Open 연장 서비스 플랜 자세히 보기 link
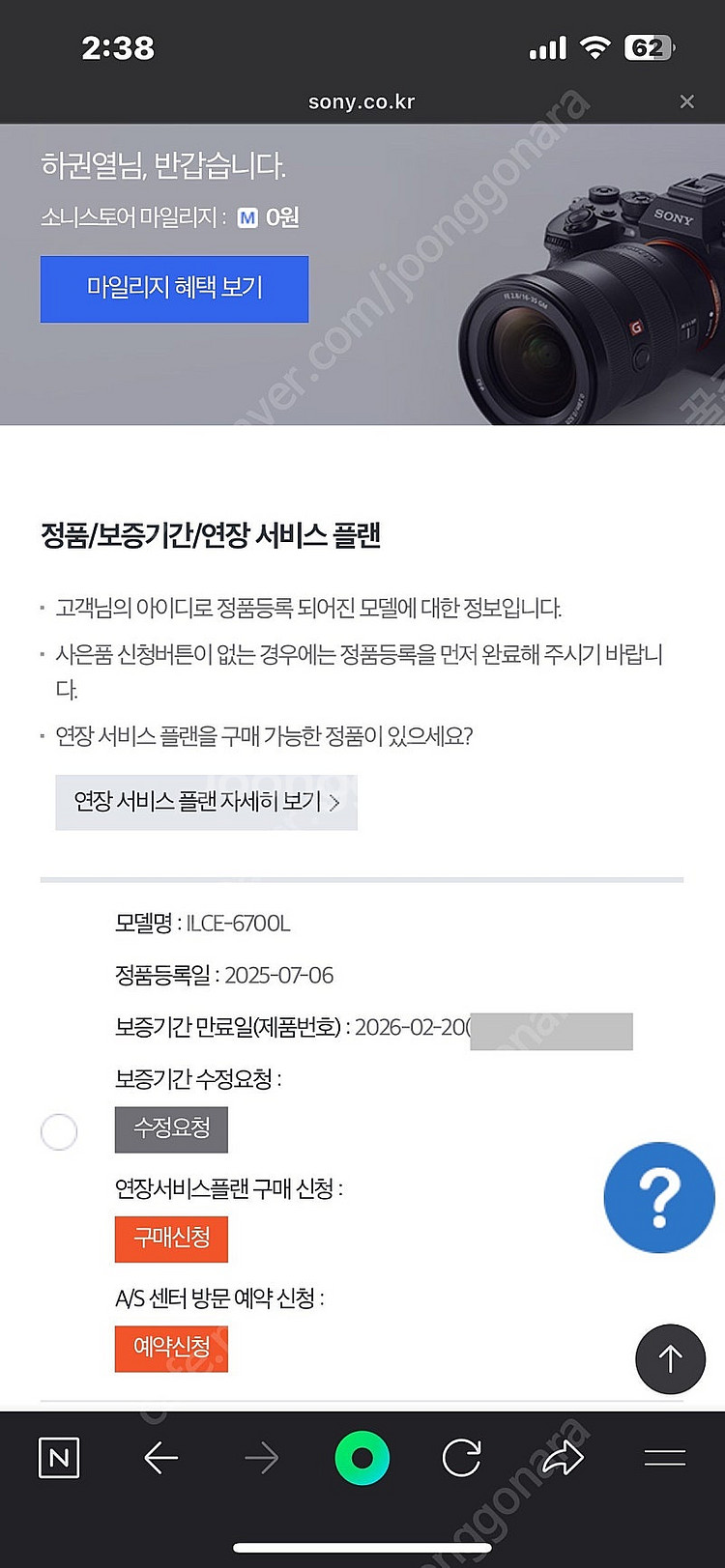 pyautogui.click(x=206, y=802)
